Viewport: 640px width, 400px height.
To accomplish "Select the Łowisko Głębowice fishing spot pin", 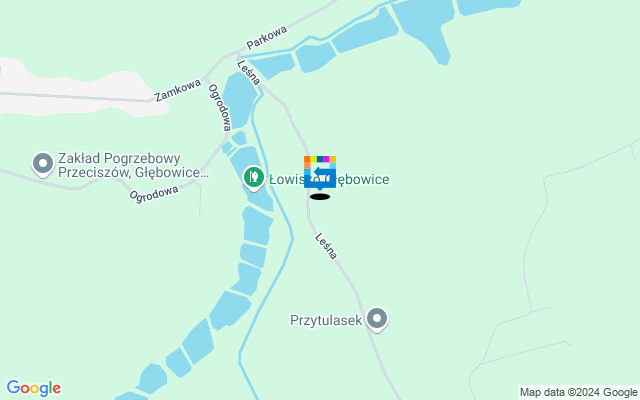I will (x=254, y=178).
